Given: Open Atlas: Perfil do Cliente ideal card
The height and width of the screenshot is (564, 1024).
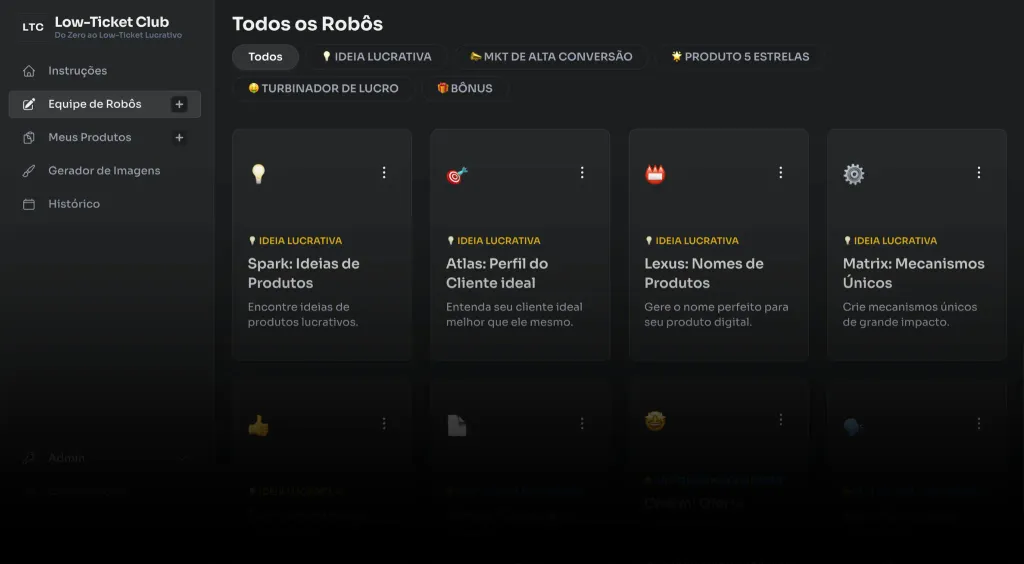Looking at the screenshot, I should coord(519,273).
